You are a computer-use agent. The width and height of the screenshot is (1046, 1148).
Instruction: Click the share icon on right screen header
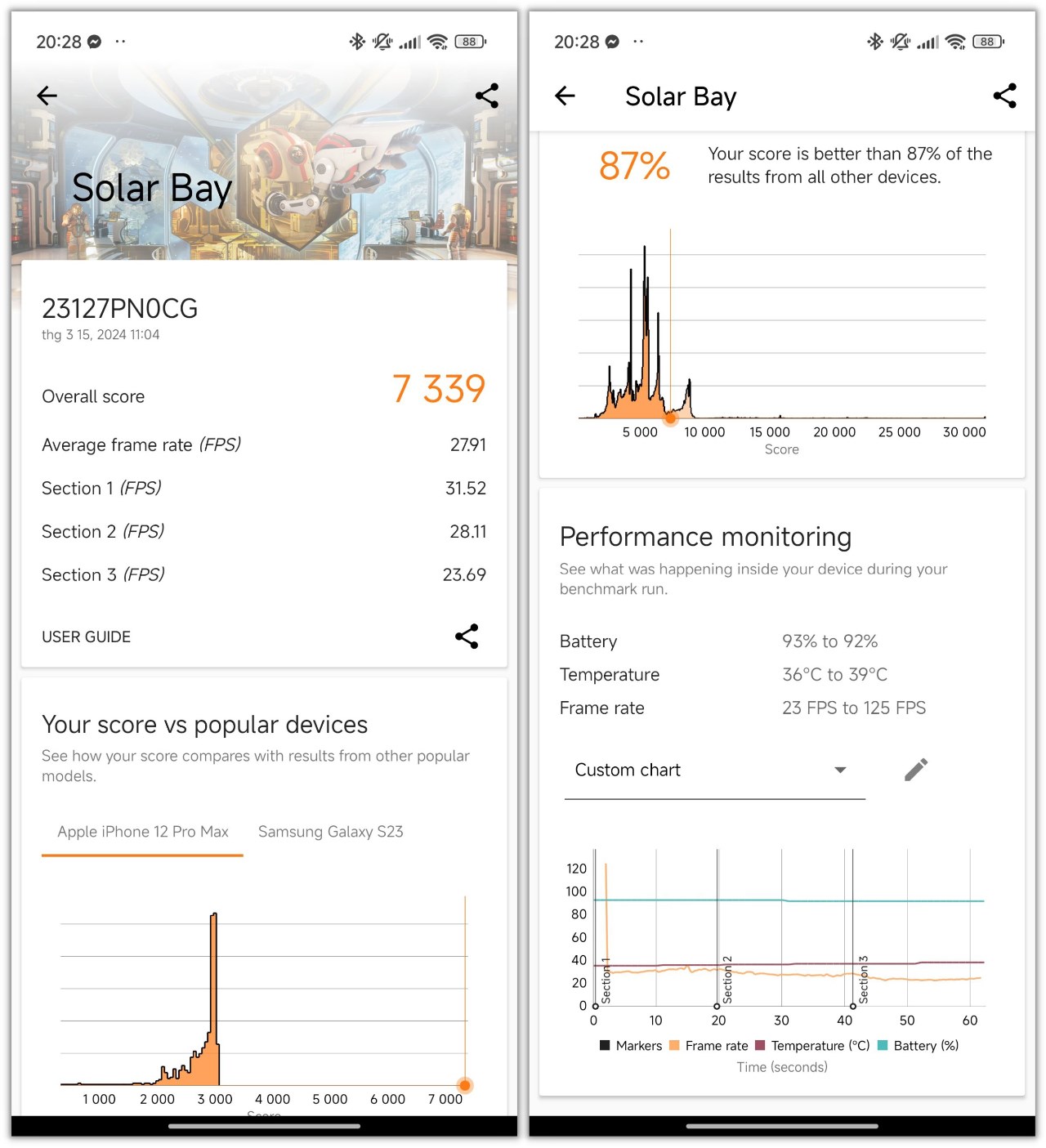click(x=1005, y=96)
